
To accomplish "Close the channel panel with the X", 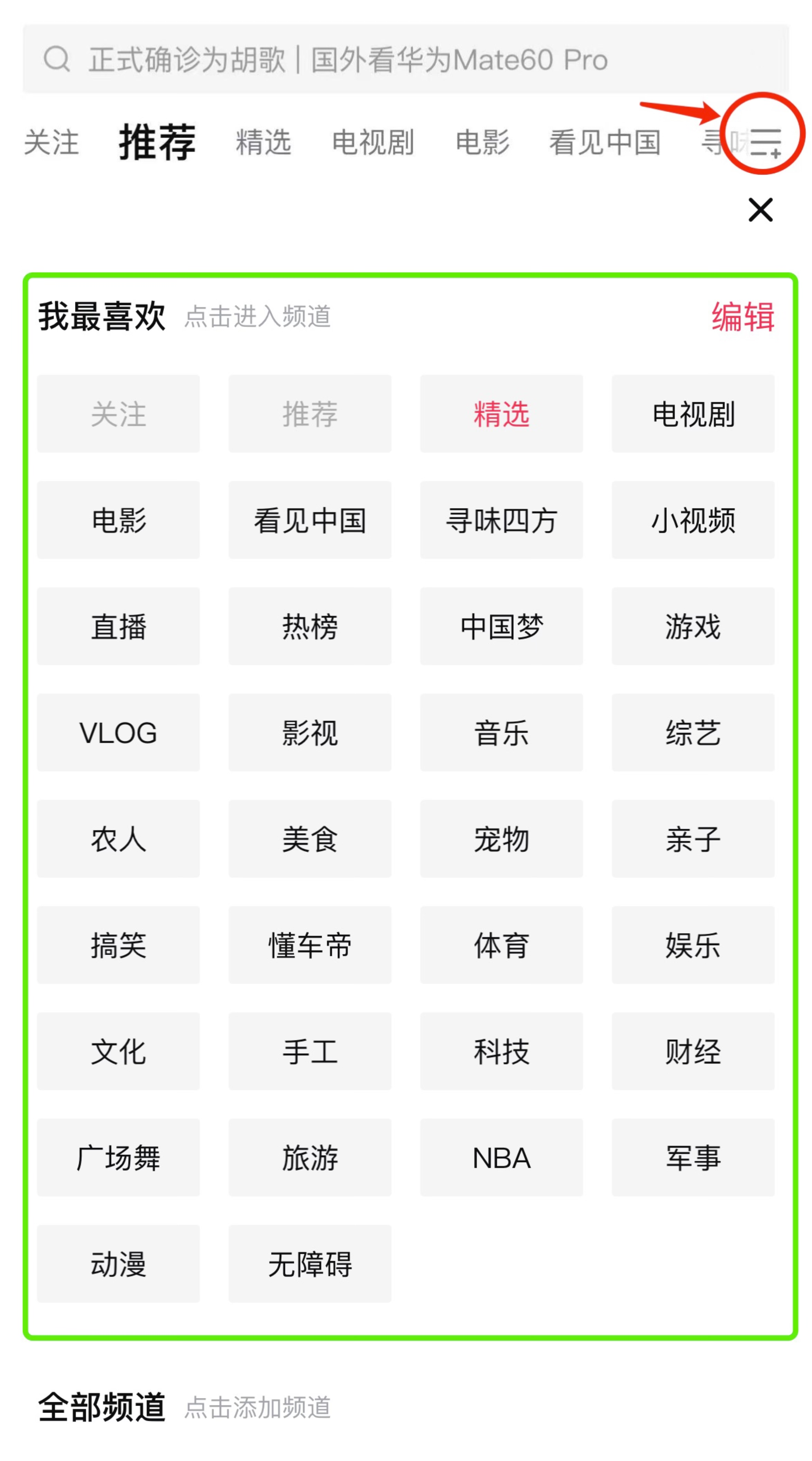I will point(760,210).
